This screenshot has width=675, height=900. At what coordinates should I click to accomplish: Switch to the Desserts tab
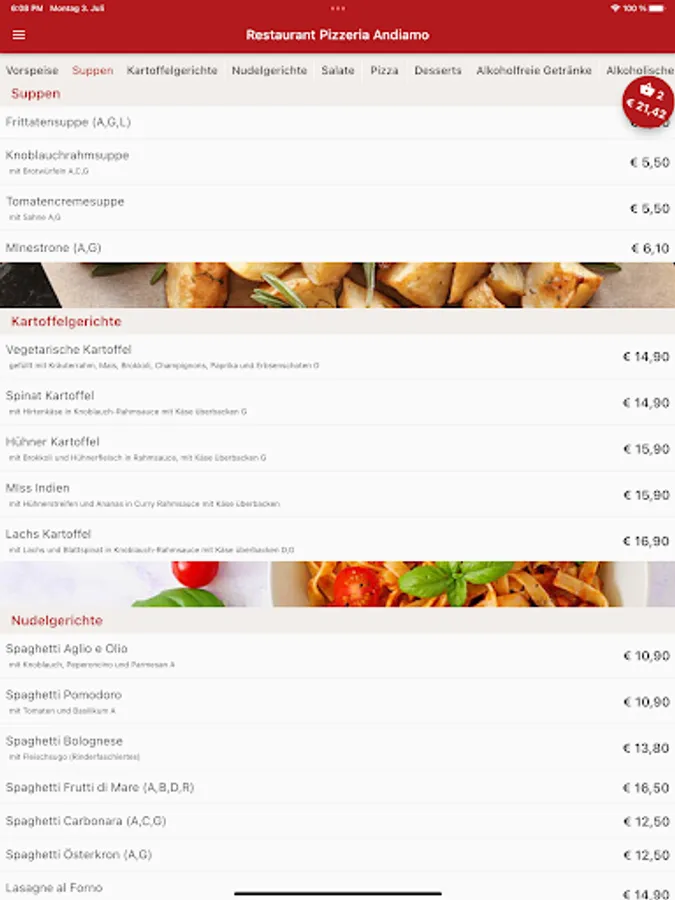click(x=438, y=71)
